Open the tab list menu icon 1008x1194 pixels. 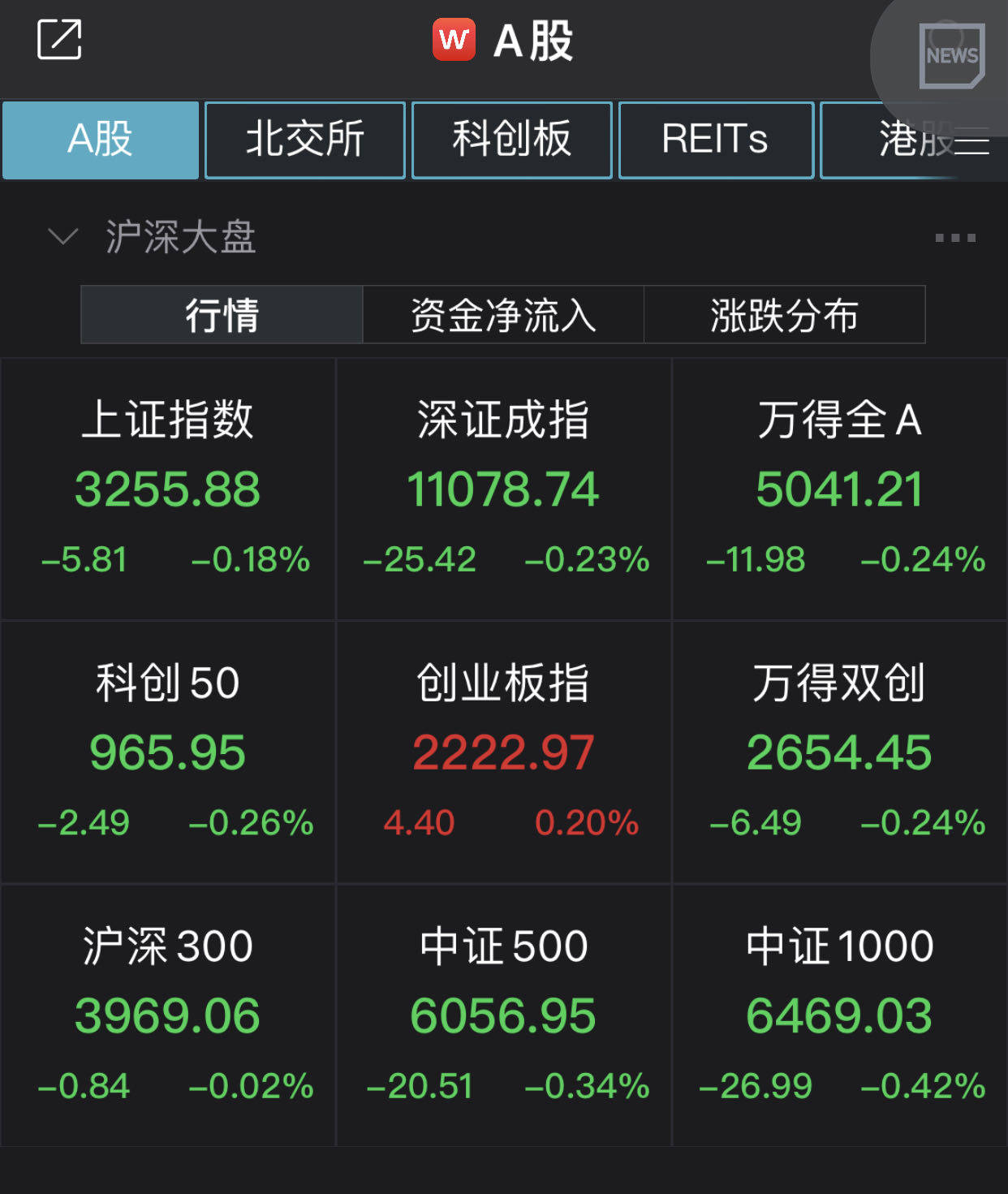(x=972, y=141)
